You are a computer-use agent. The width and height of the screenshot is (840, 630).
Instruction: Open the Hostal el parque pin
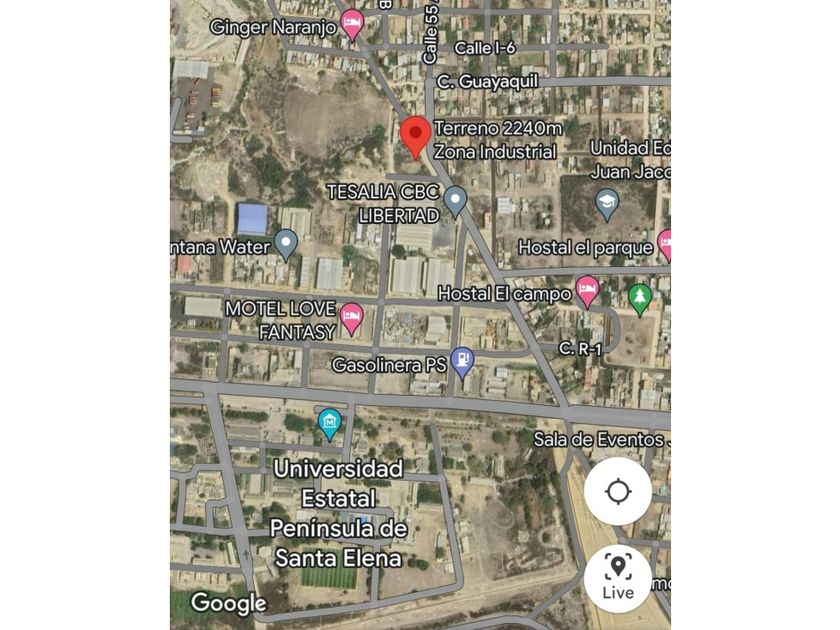click(x=664, y=244)
